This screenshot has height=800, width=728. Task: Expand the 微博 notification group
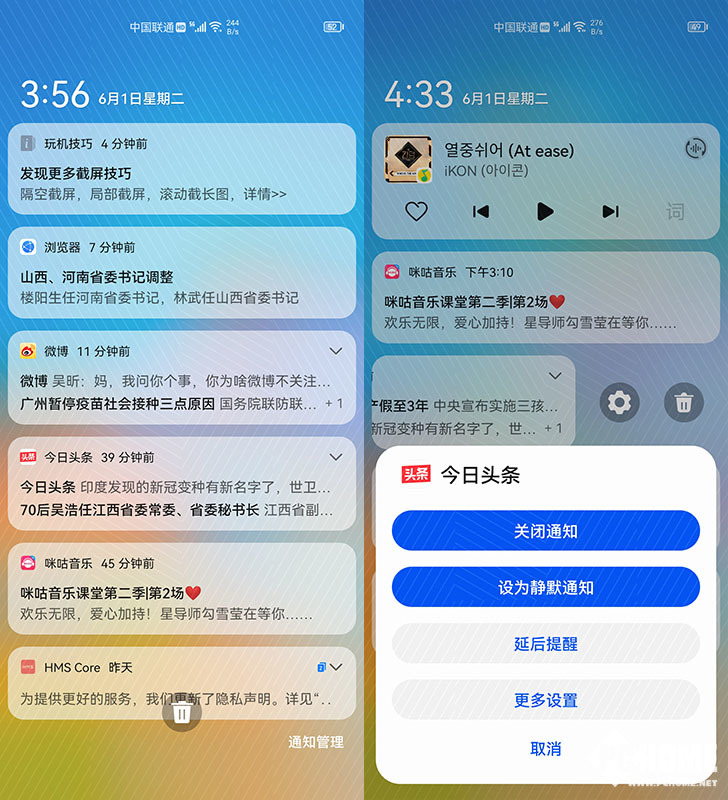click(336, 351)
